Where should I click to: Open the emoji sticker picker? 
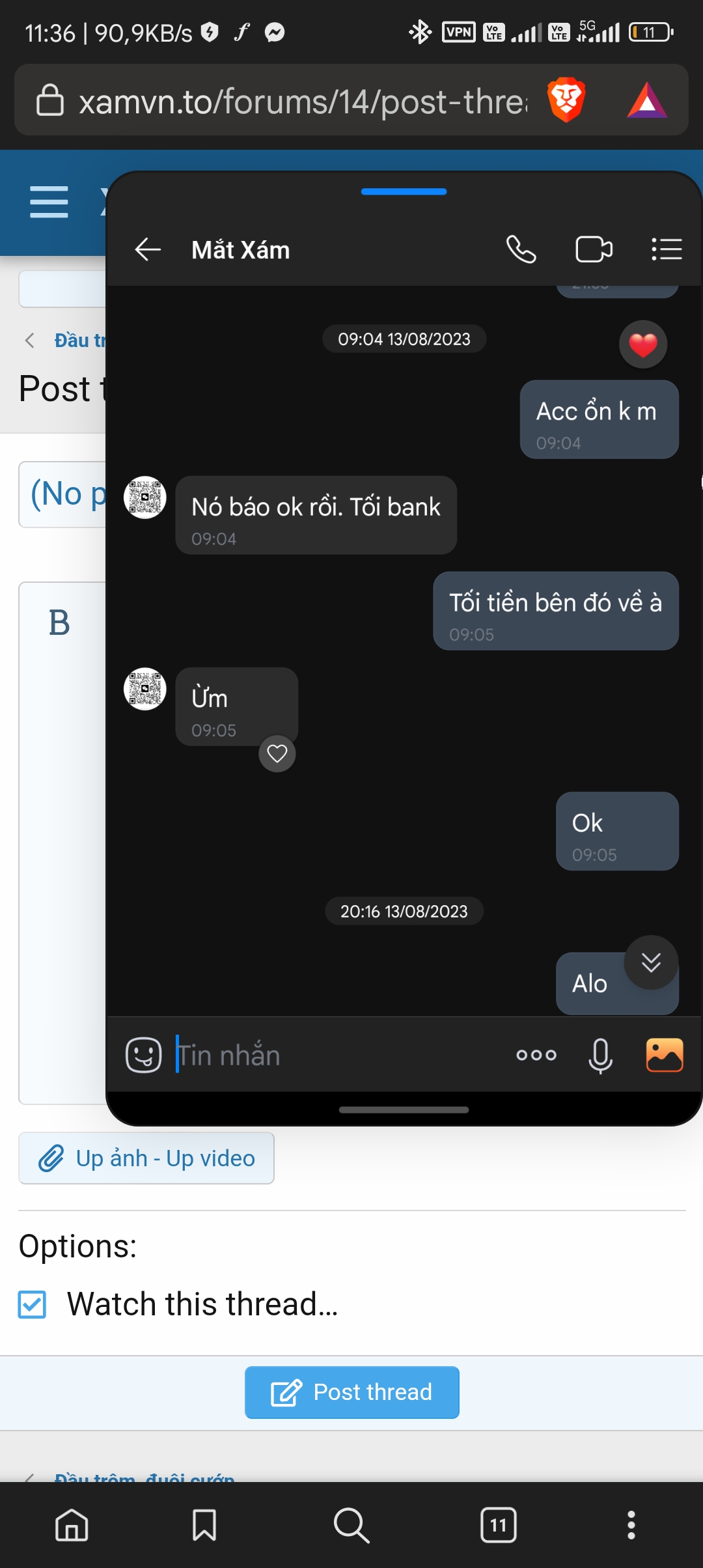tap(143, 1055)
